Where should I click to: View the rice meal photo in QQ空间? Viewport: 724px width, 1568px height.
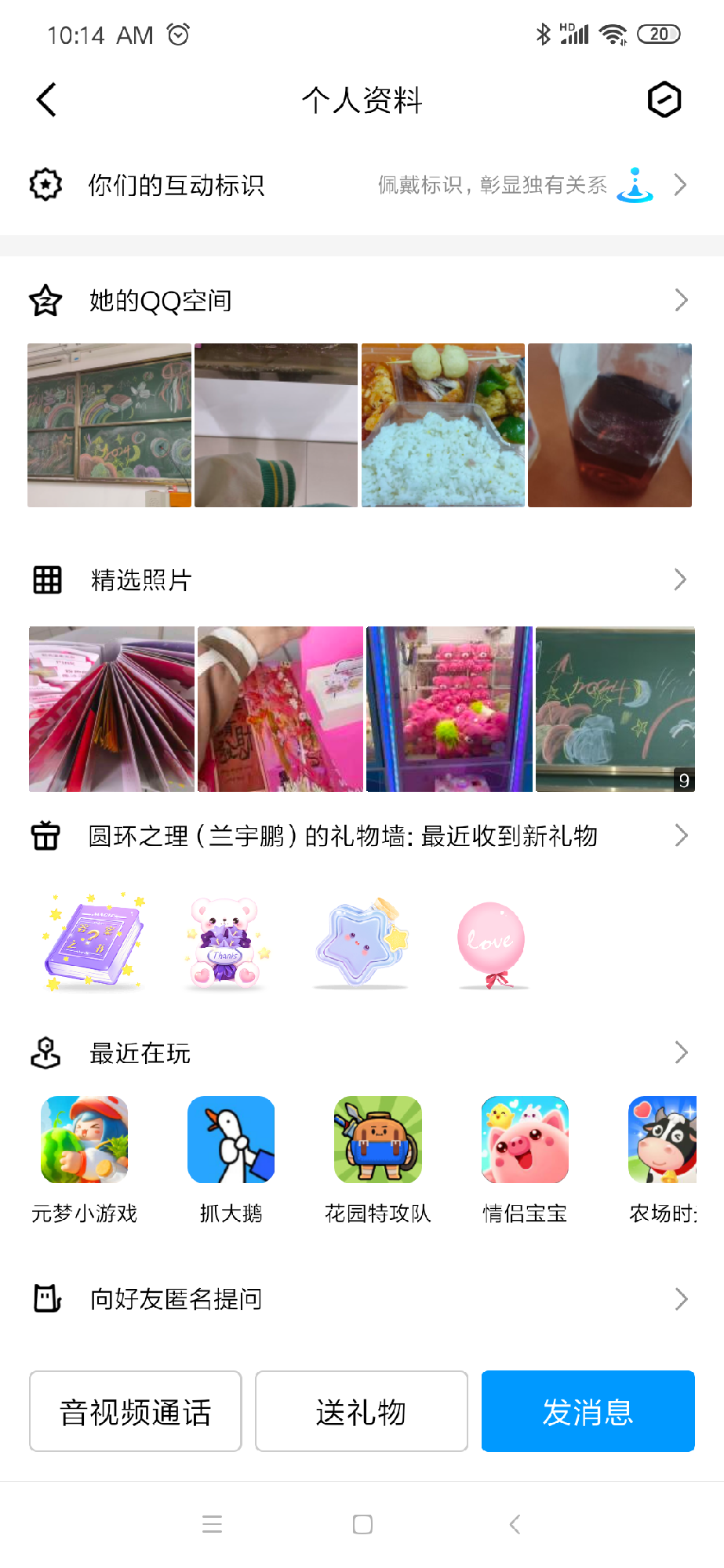(442, 425)
